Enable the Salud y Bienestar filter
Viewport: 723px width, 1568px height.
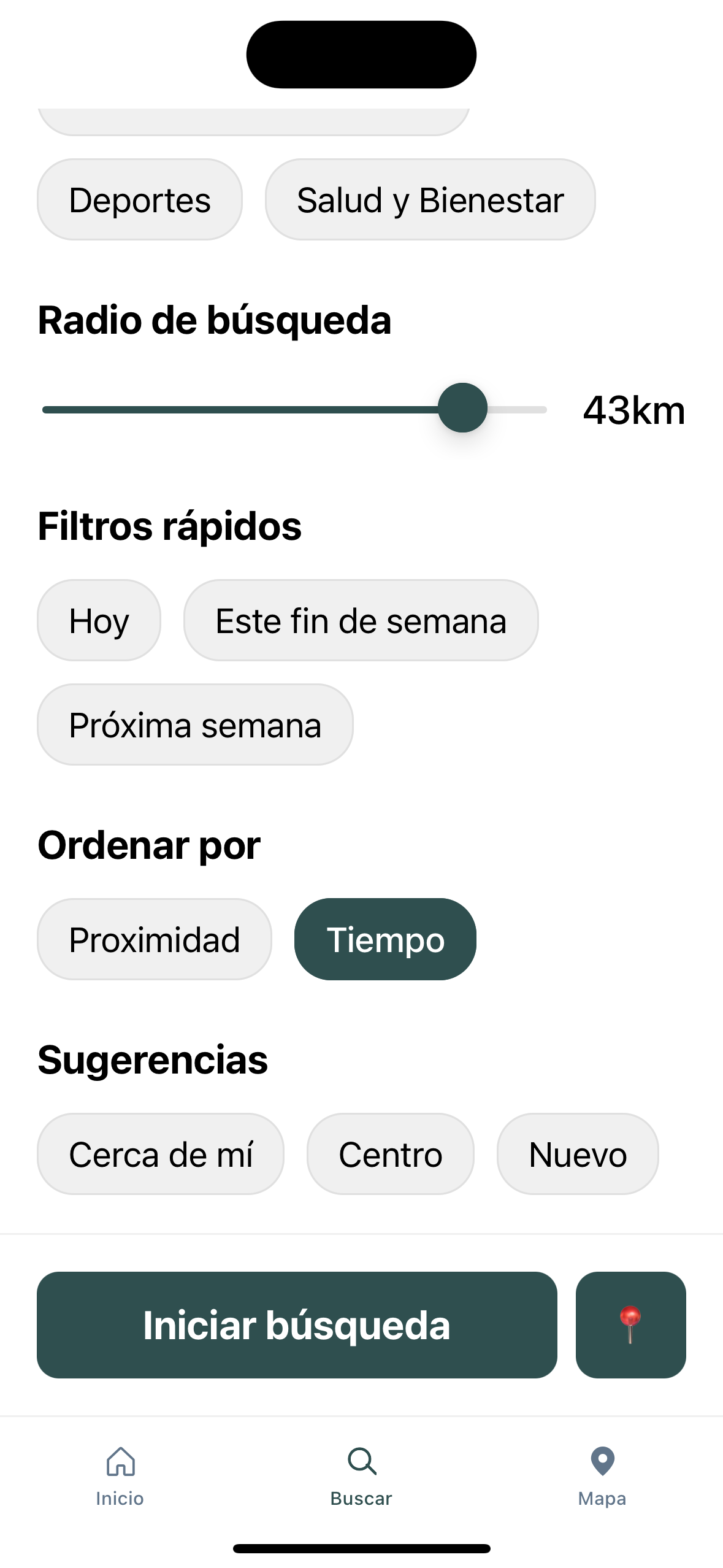[430, 199]
